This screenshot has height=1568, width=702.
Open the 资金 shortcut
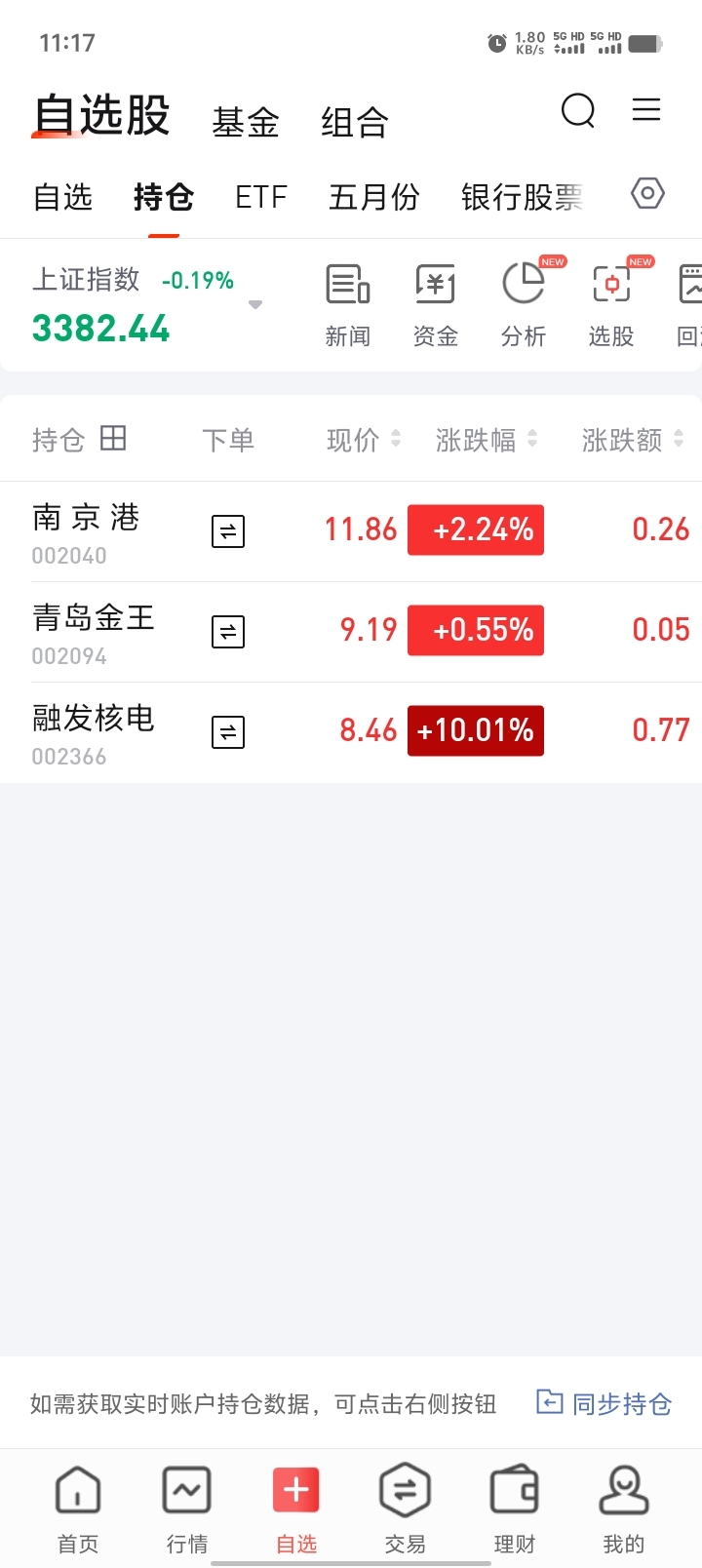point(436,306)
